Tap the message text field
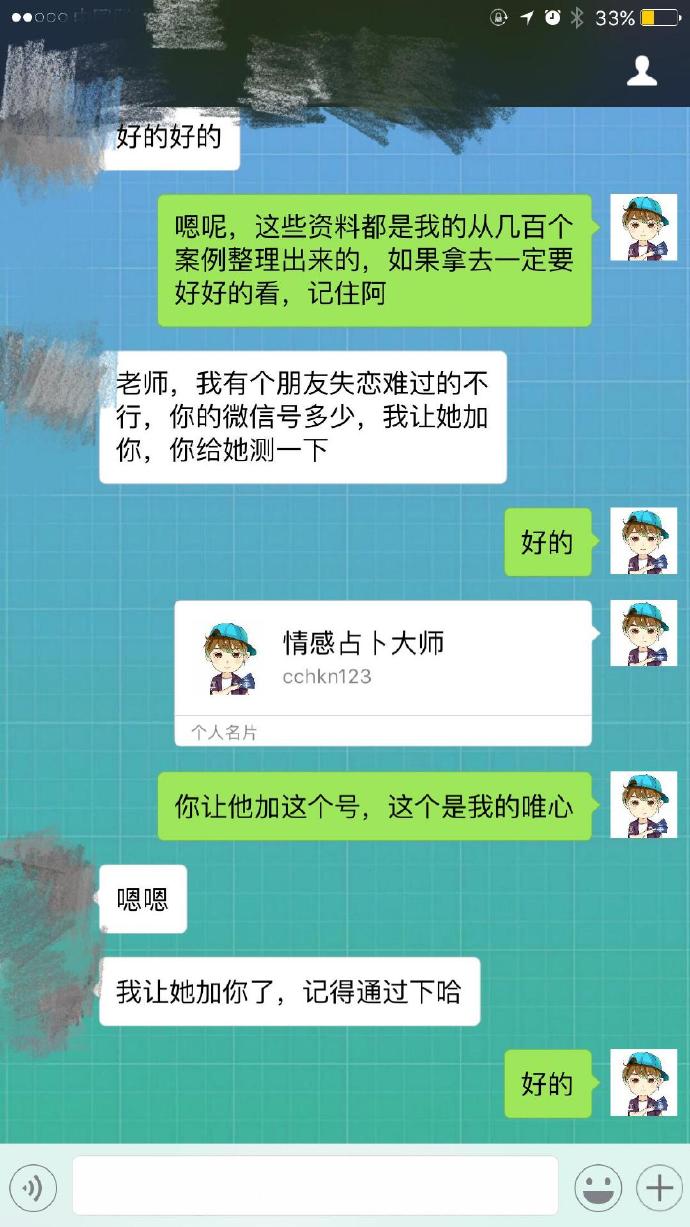 tap(315, 1186)
